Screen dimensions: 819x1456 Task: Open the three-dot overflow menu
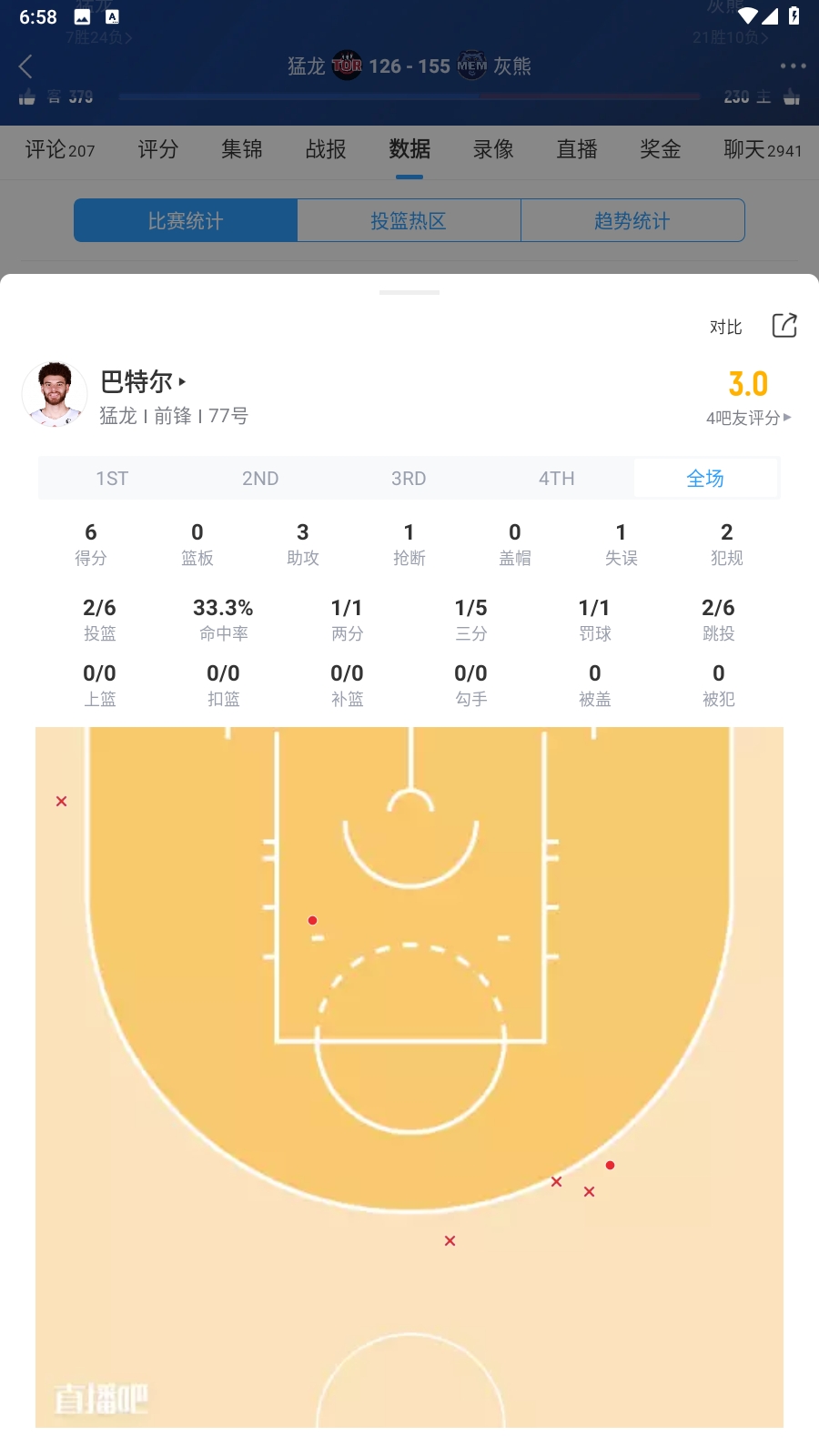click(792, 66)
